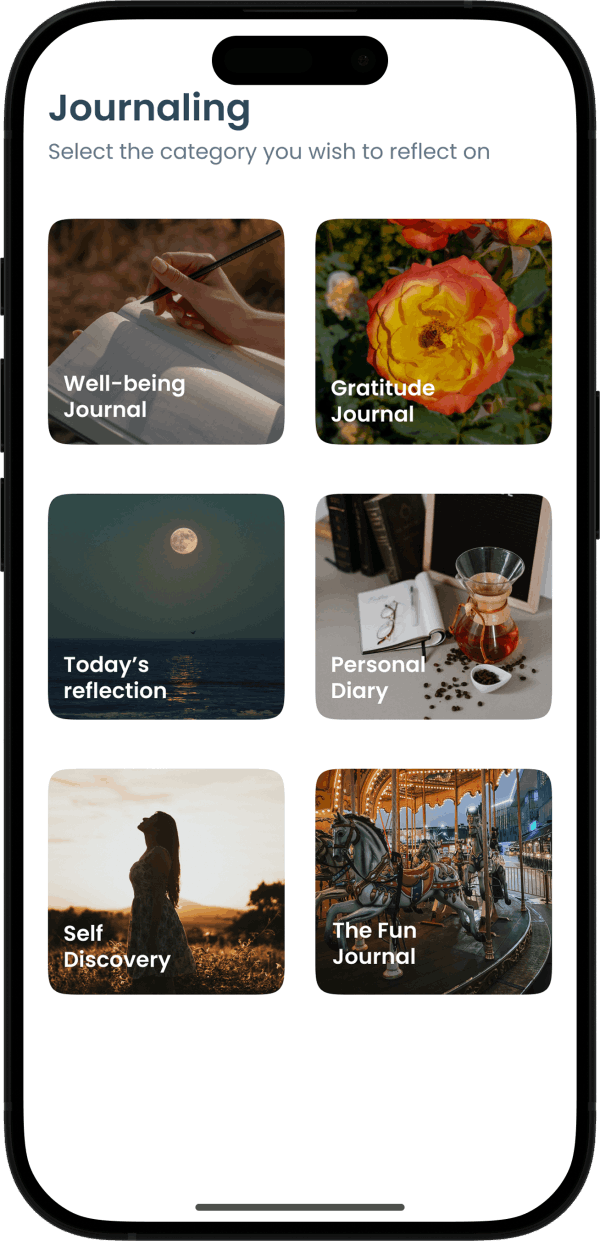Open the Personal Diary category
The height and width of the screenshot is (1241, 600).
click(433, 606)
